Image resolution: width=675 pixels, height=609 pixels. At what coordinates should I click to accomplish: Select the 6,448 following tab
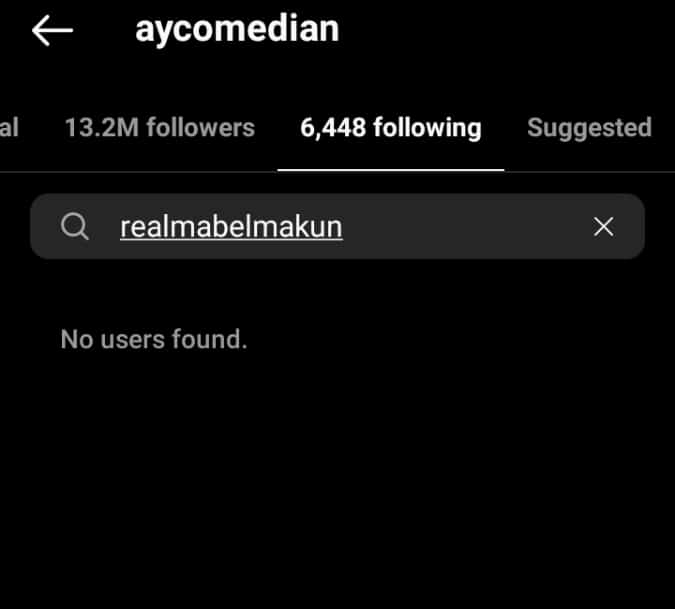(391, 128)
